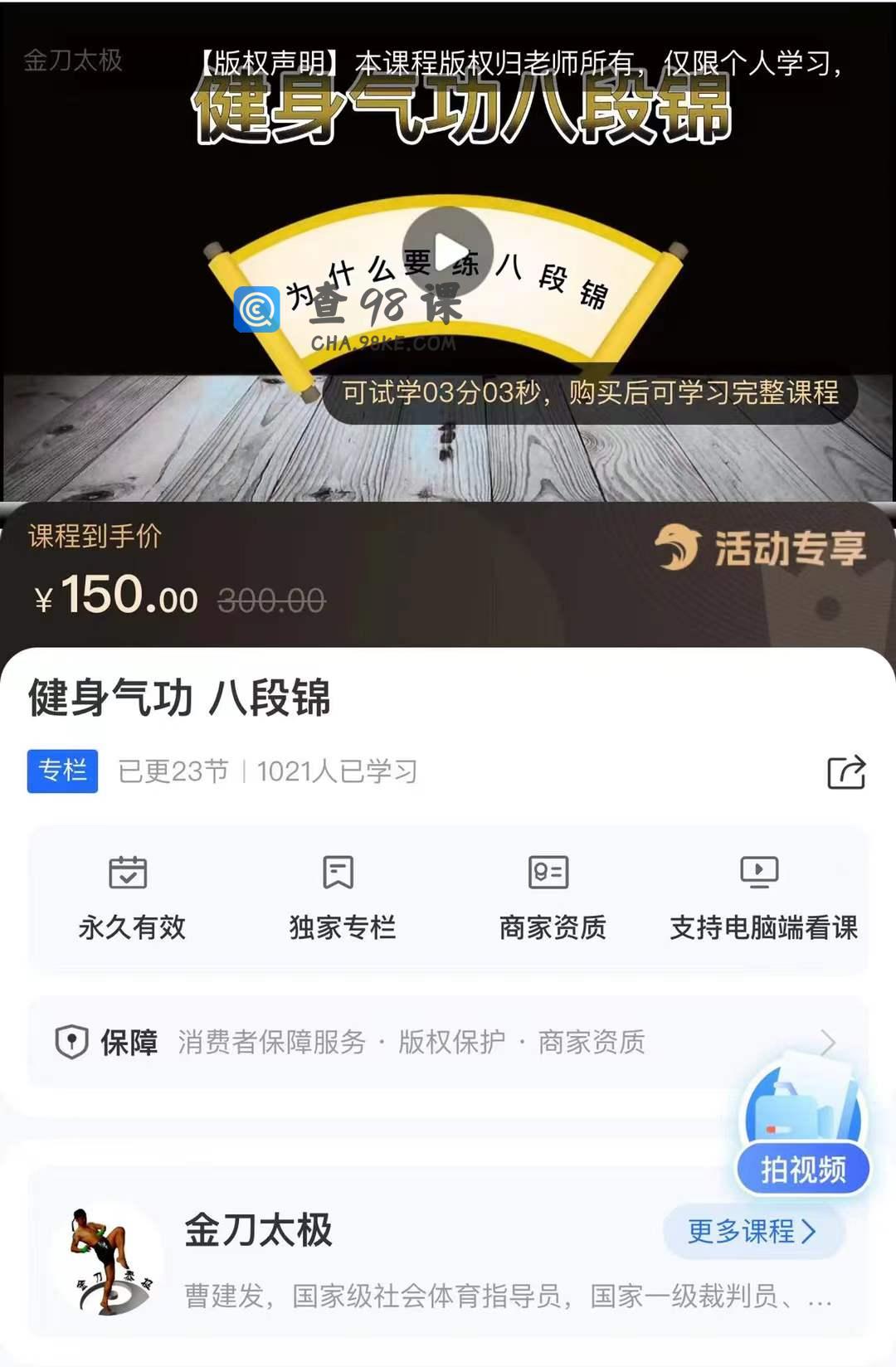View 商家资质 details
The image size is (896, 1367).
pyautogui.click(x=552, y=898)
